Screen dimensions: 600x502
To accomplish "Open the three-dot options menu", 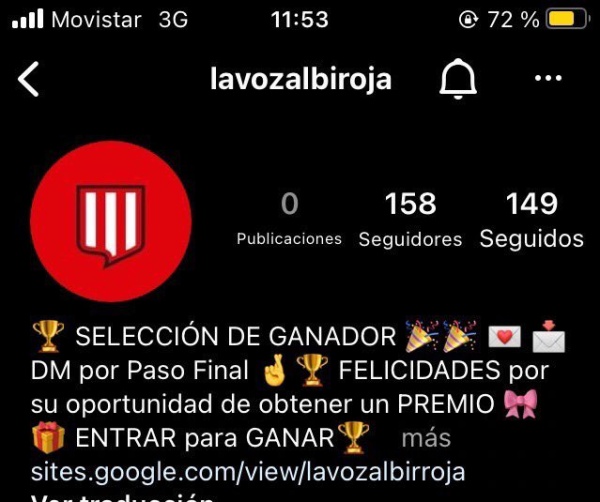I will click(548, 79).
